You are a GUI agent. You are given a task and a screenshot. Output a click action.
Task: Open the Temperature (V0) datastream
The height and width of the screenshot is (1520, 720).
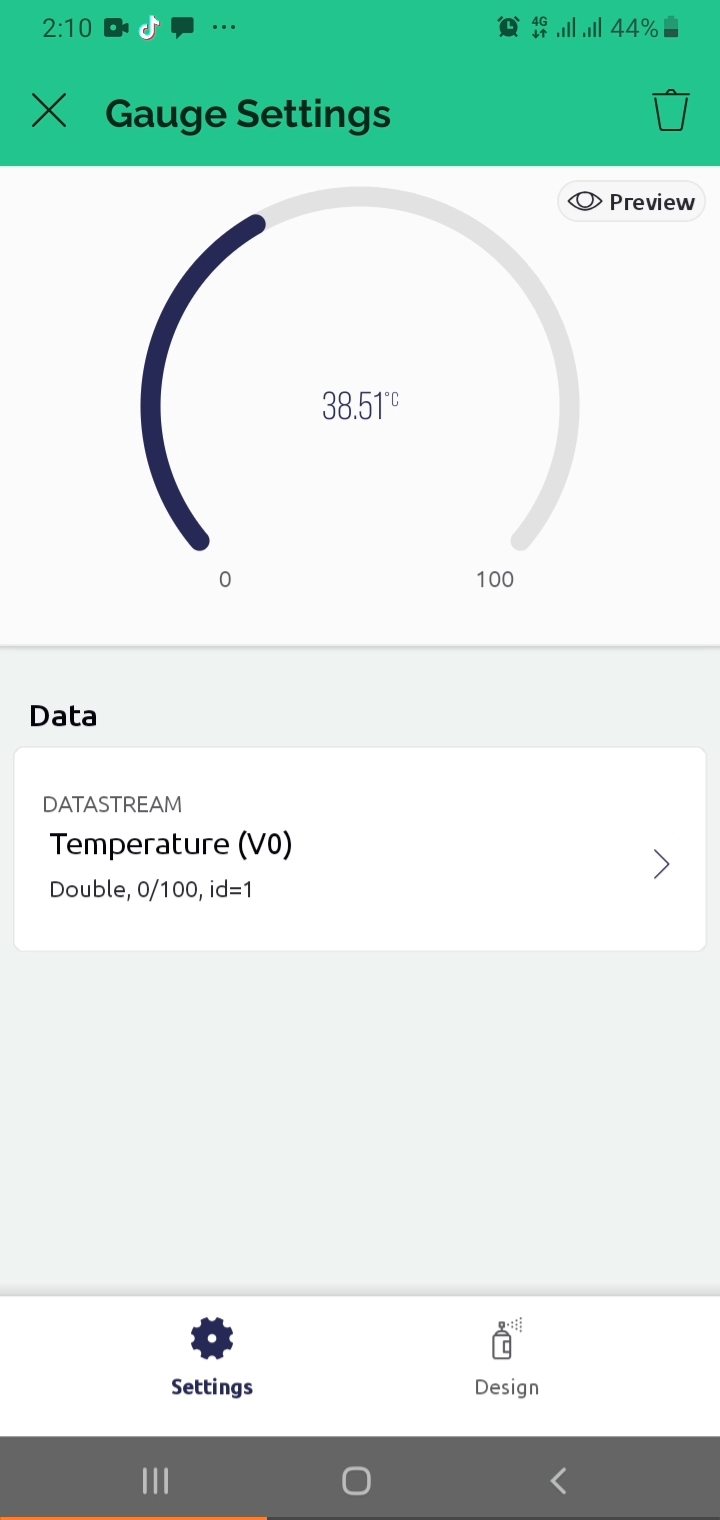coord(360,849)
